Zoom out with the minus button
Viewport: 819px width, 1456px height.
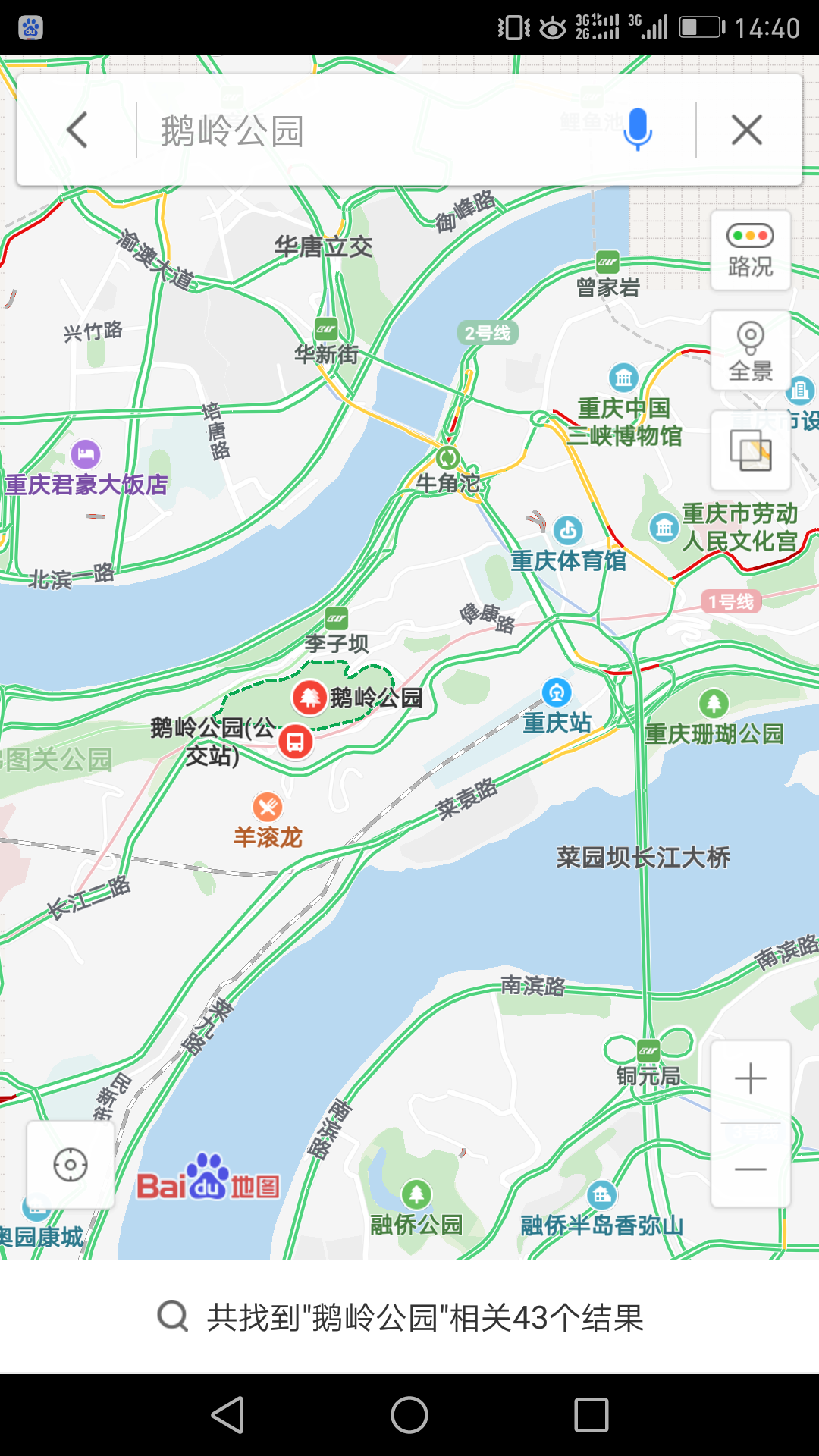(750, 1169)
